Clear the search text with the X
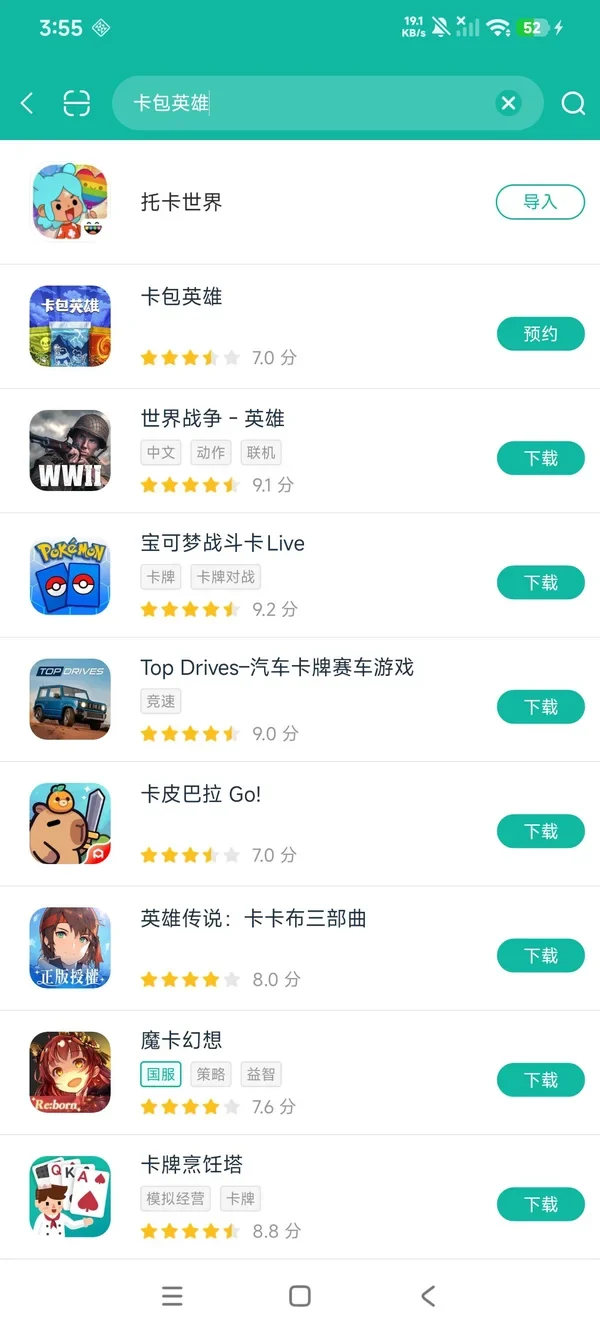This screenshot has height=1333, width=600. pos(509,103)
